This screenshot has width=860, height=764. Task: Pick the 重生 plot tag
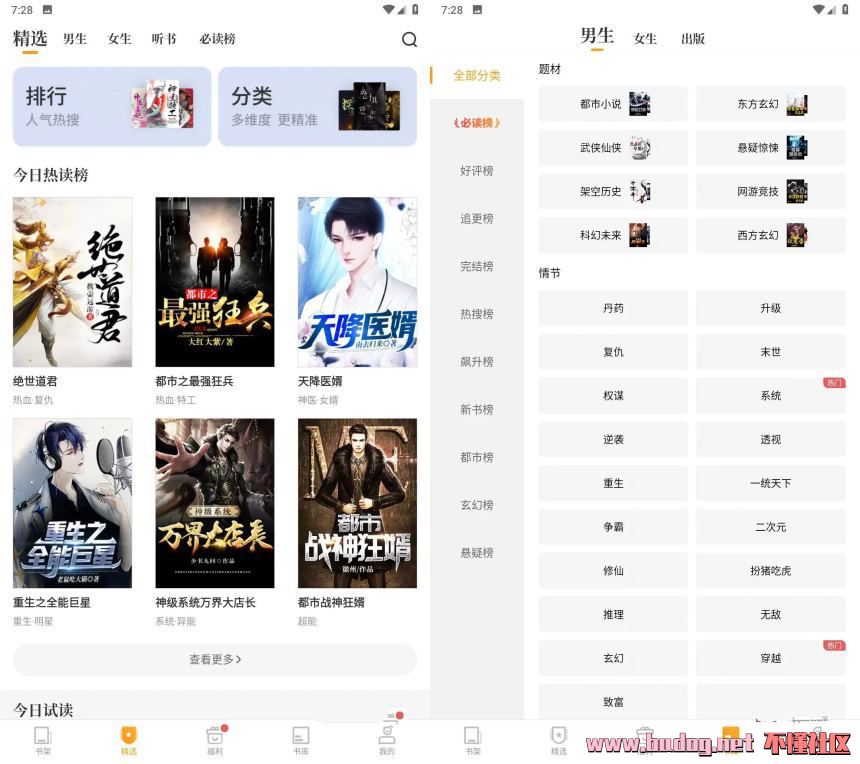[613, 483]
